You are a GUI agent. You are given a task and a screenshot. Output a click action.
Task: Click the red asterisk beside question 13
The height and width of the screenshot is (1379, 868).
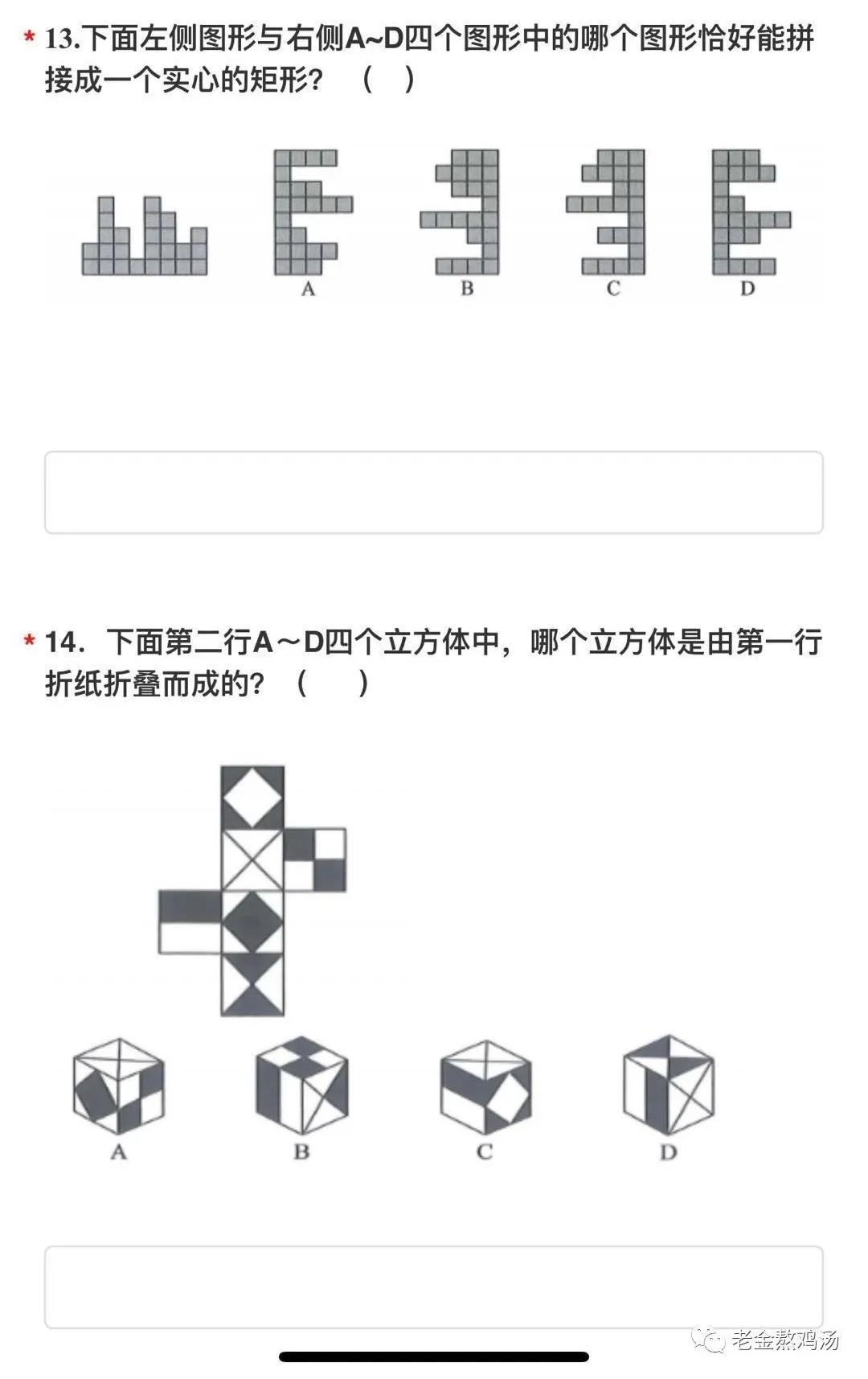(x=30, y=36)
